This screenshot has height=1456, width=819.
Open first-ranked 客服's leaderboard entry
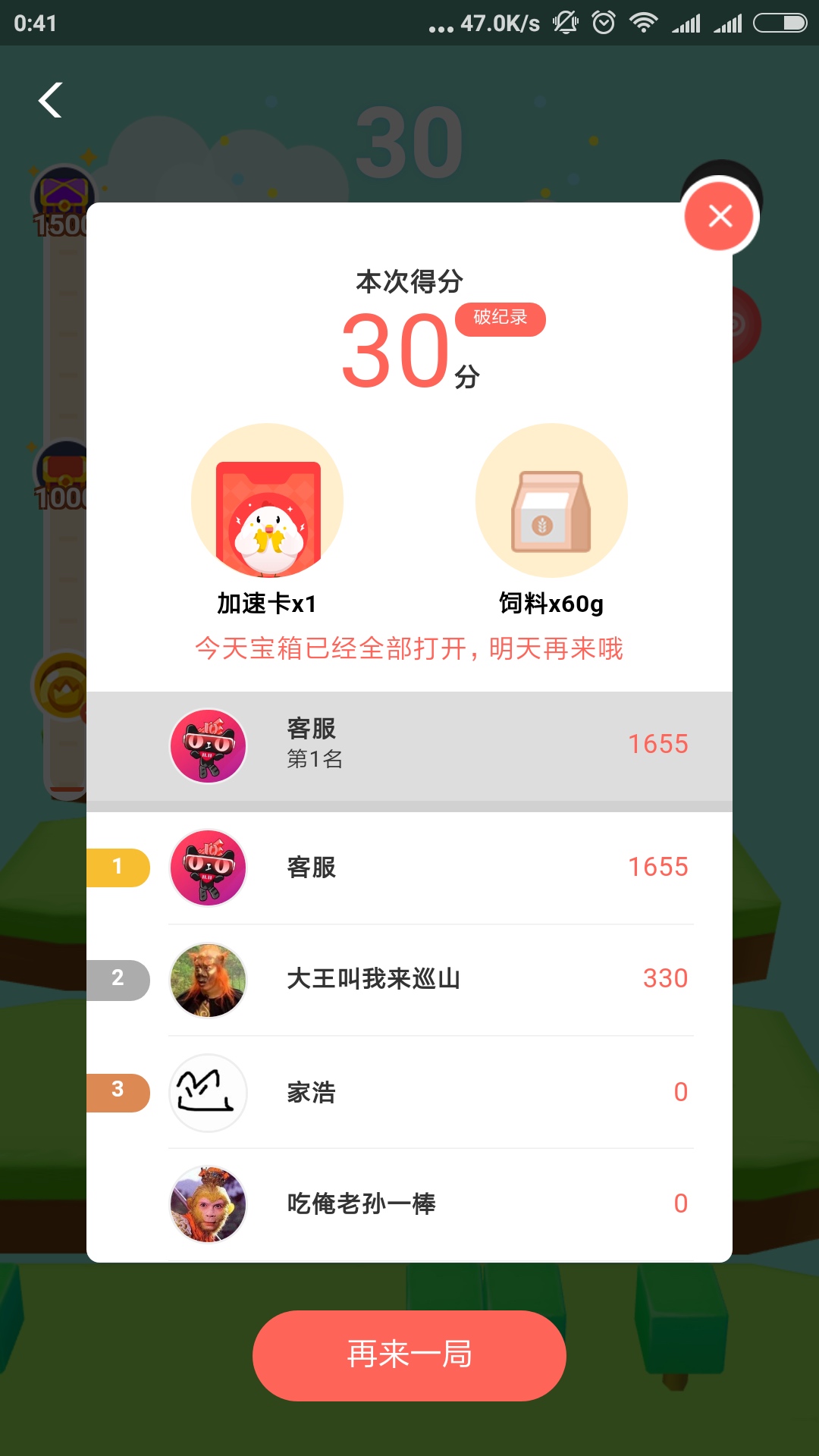409,867
